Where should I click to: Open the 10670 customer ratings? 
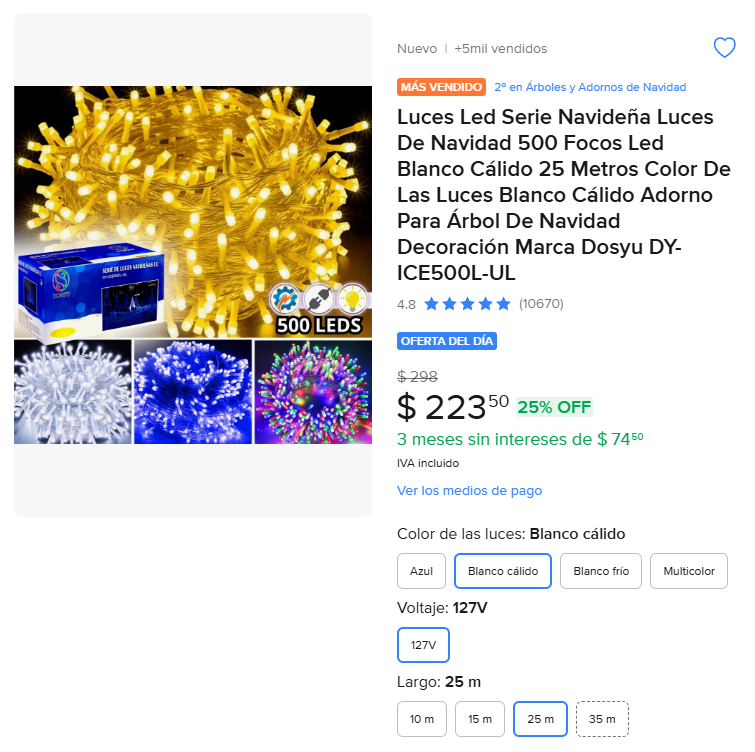[x=541, y=304]
